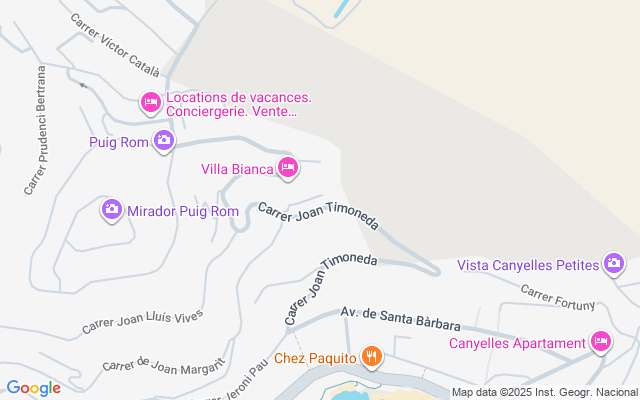640x400 pixels.
Task: Tap the Mirador Puig Rom viewpoint marker
Action: coord(112,210)
